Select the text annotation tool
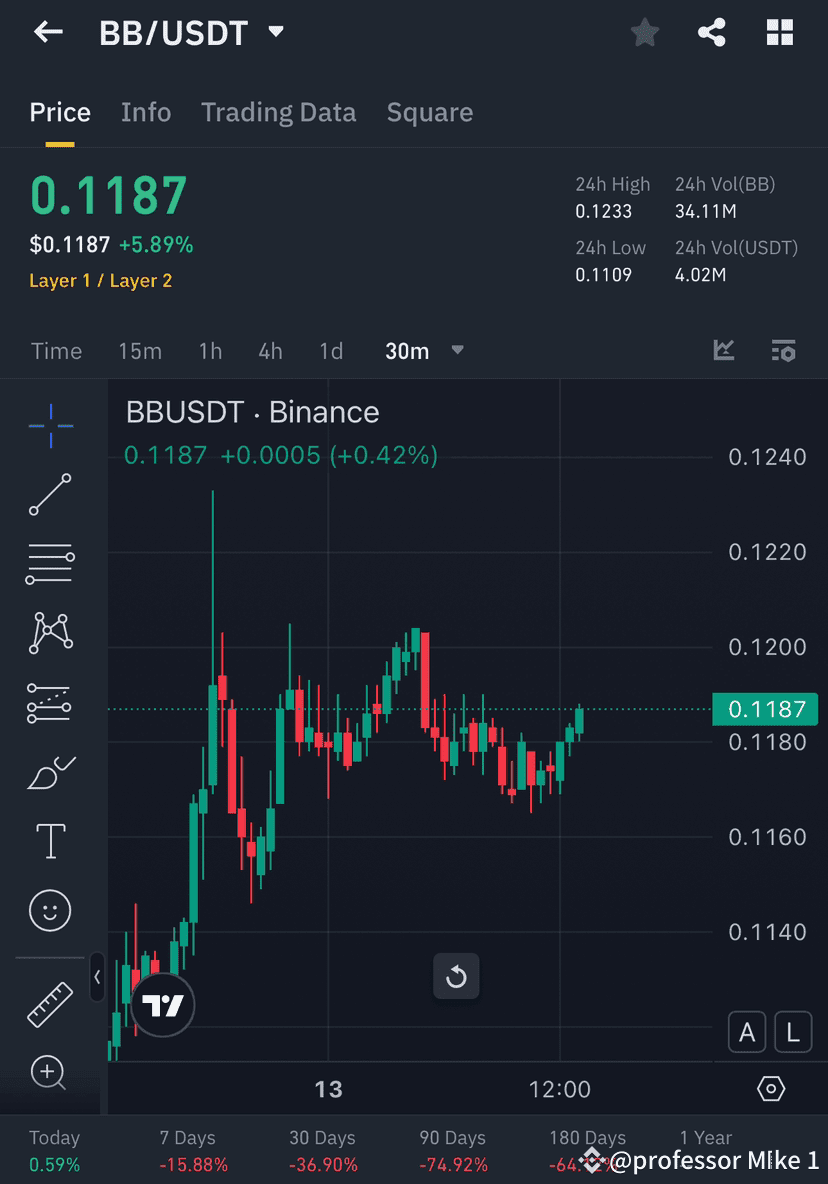The image size is (828, 1184). [50, 841]
